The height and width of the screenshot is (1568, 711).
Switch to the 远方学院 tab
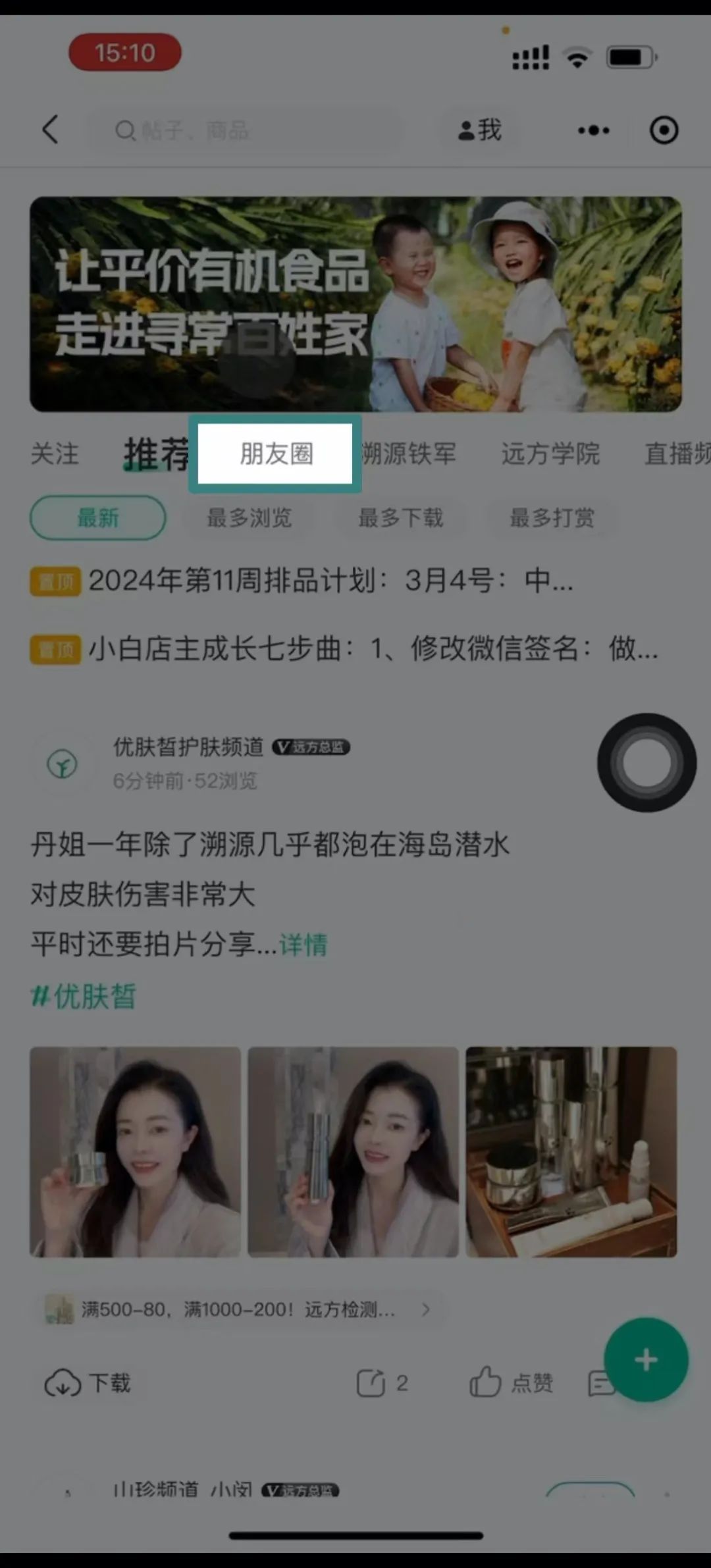pos(550,454)
